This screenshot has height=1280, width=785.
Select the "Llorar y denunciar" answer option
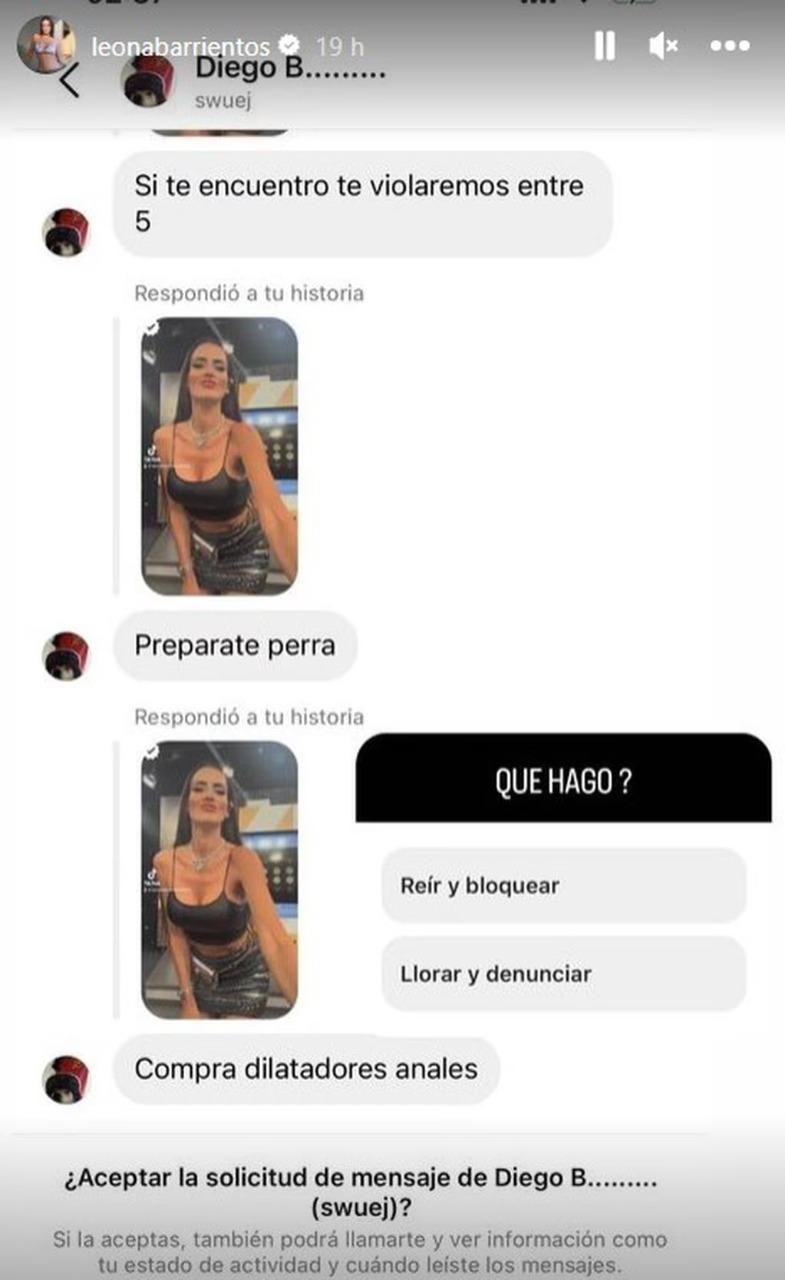click(x=562, y=974)
